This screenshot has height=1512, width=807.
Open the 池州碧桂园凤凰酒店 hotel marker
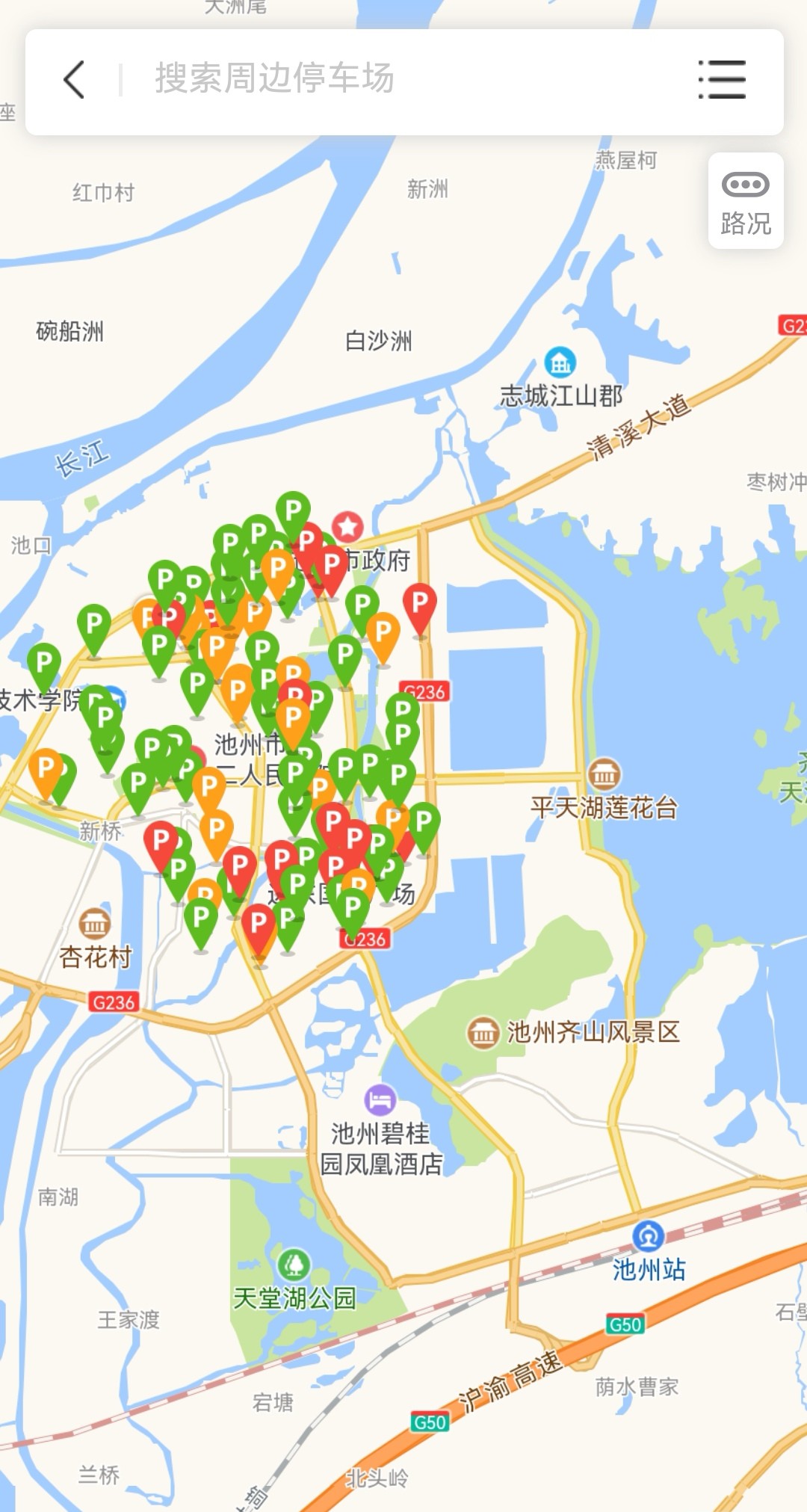pos(380,1100)
